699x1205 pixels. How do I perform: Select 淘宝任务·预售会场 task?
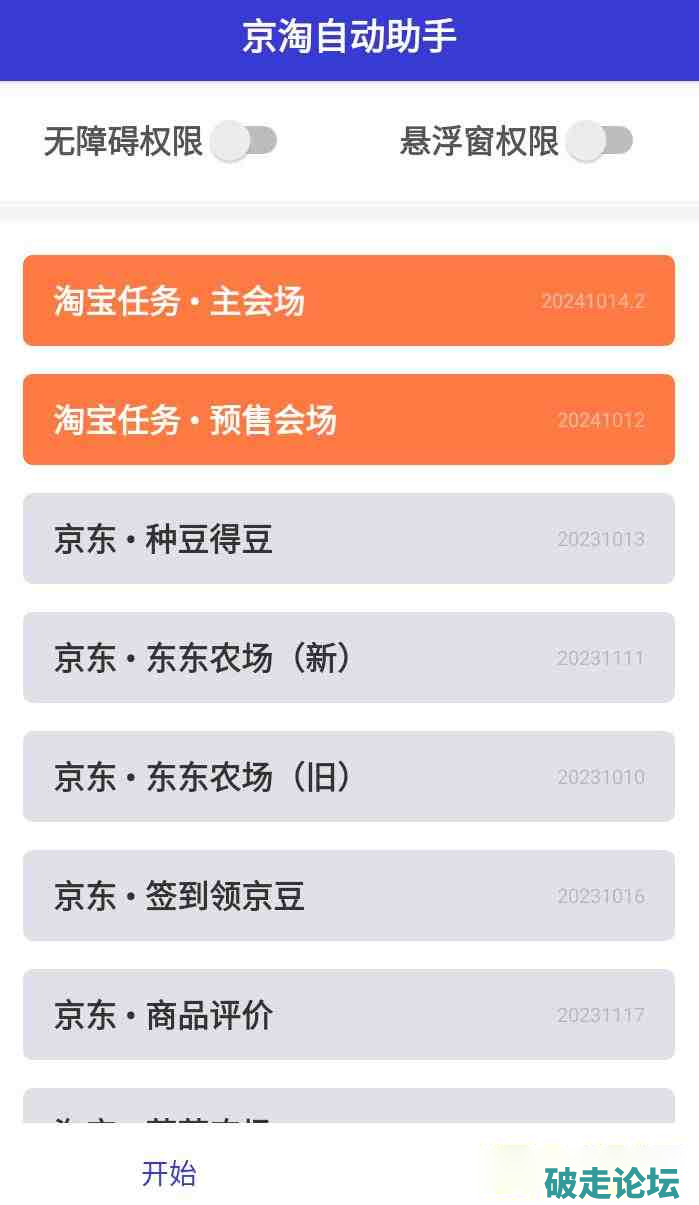349,420
